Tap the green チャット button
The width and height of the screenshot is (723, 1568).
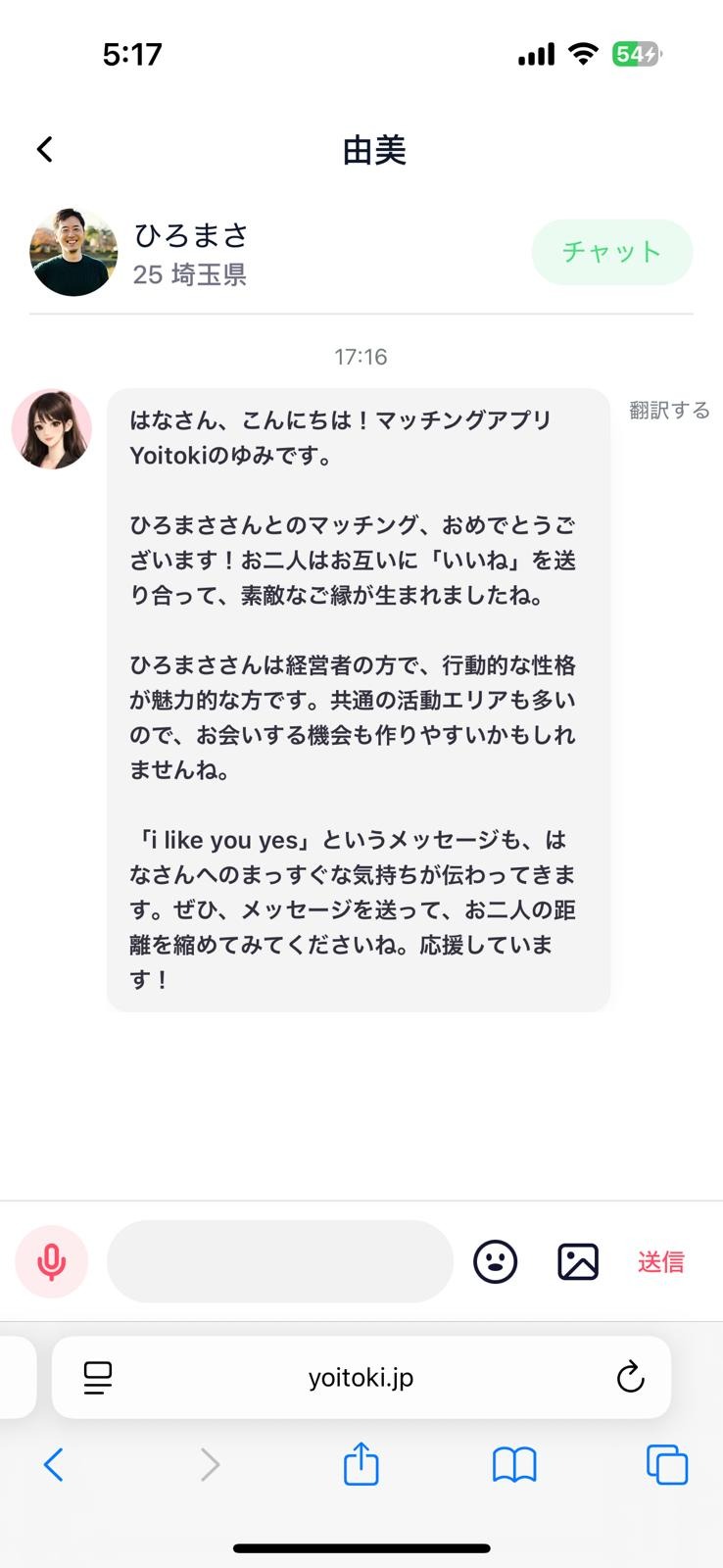click(x=611, y=252)
